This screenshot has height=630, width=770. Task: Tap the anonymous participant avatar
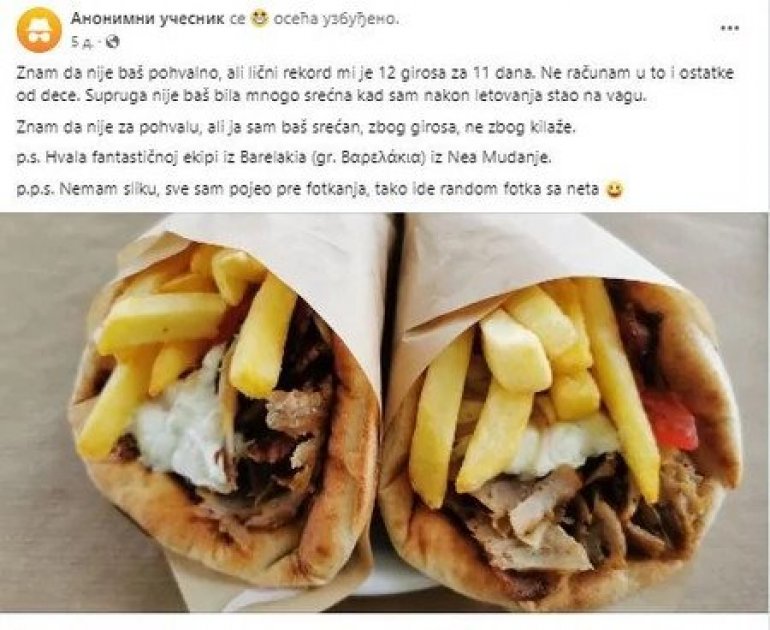[x=38, y=29]
